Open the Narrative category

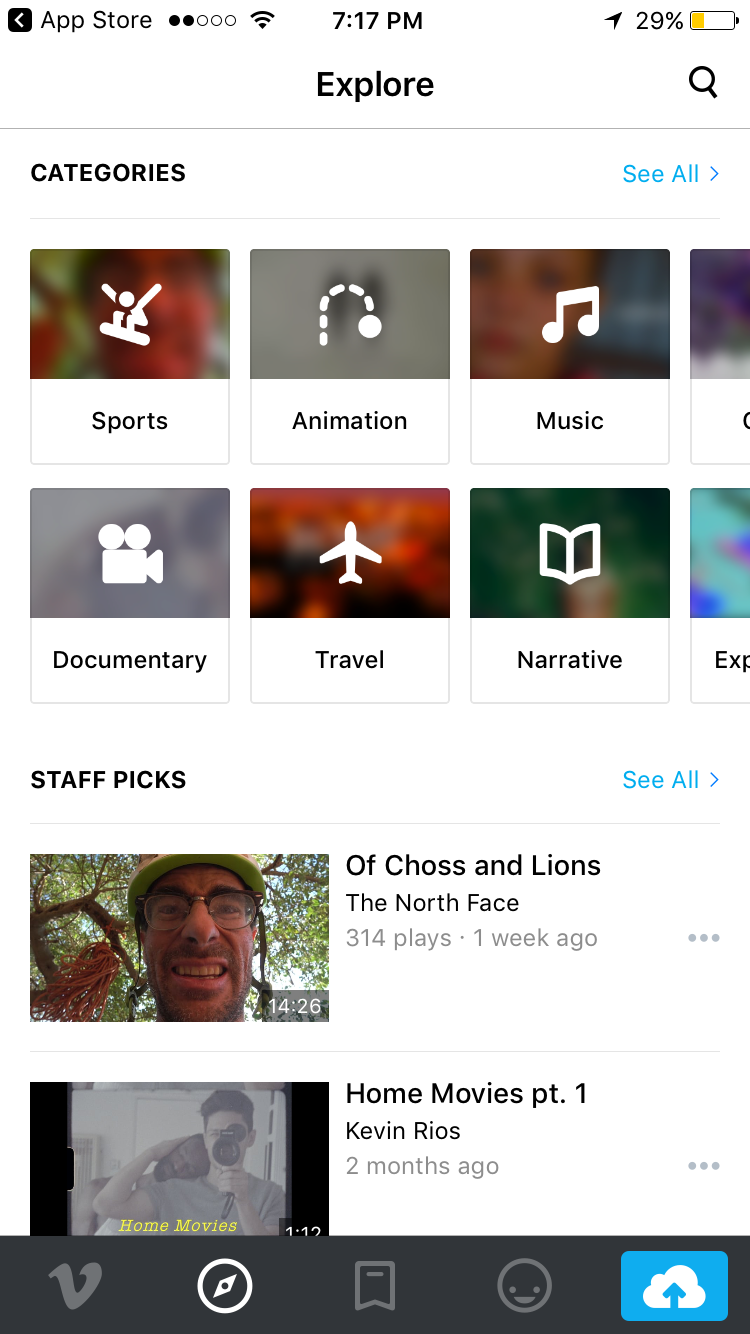coord(570,595)
